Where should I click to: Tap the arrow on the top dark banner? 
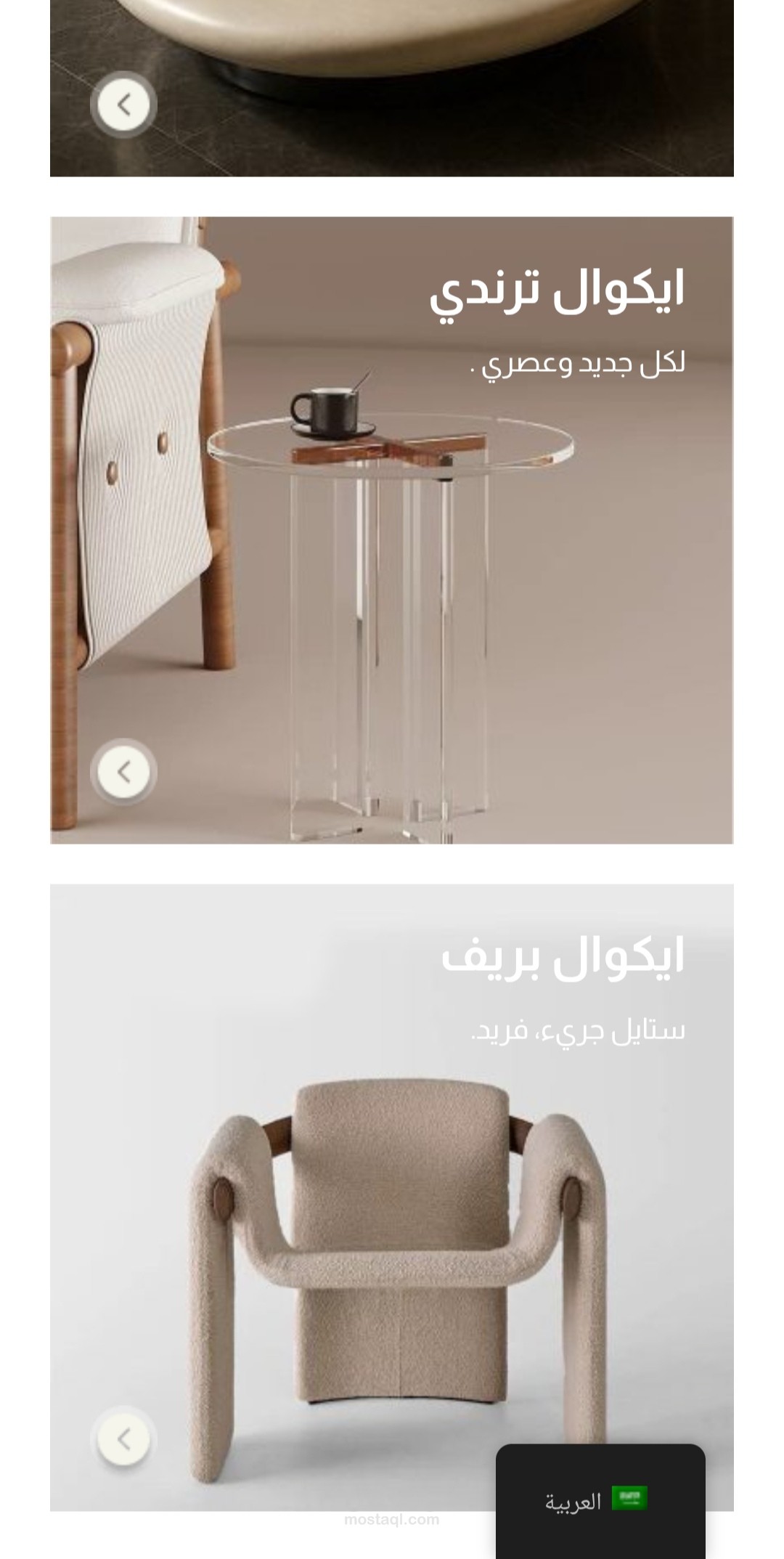(x=123, y=105)
